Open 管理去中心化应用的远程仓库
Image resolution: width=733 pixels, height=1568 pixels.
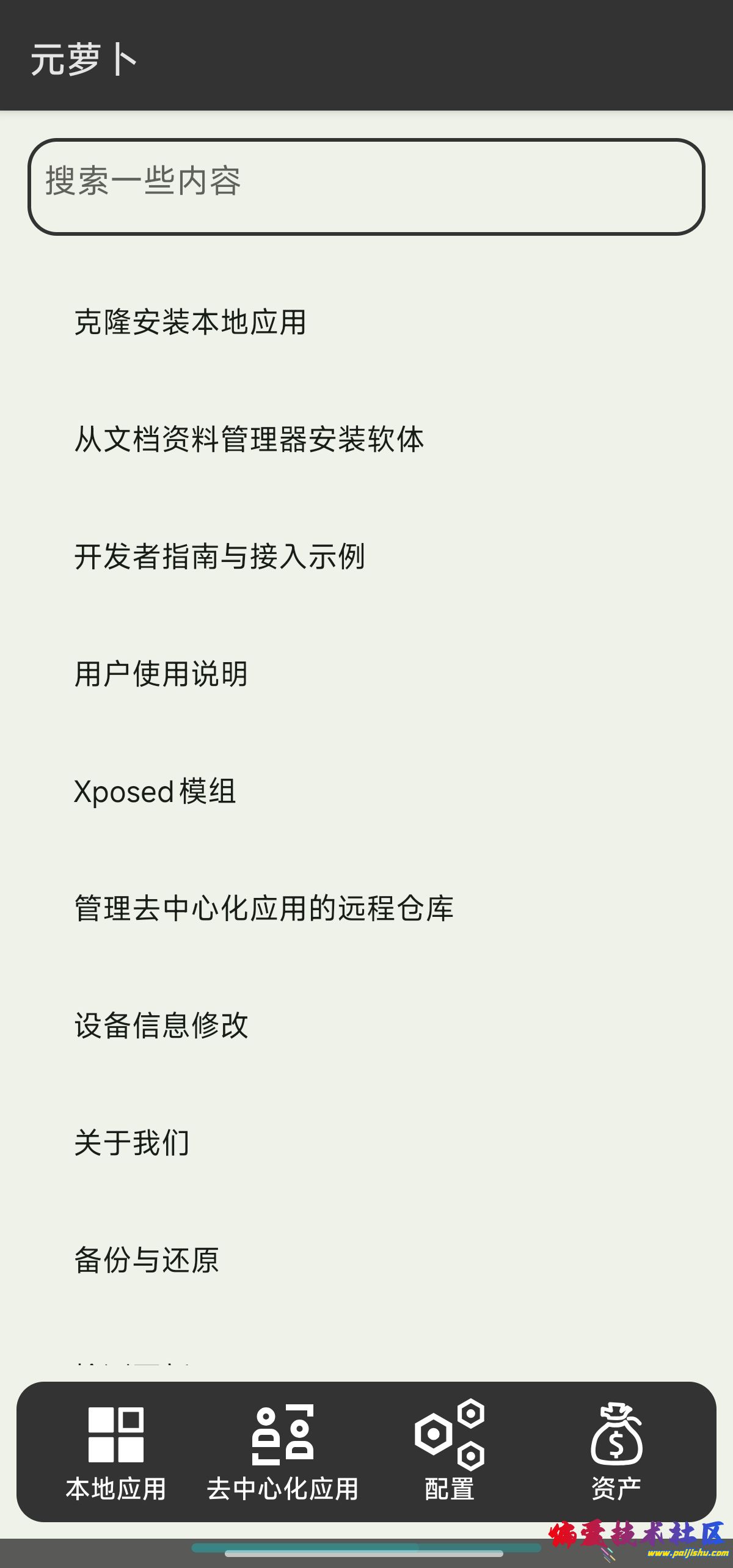point(263,908)
